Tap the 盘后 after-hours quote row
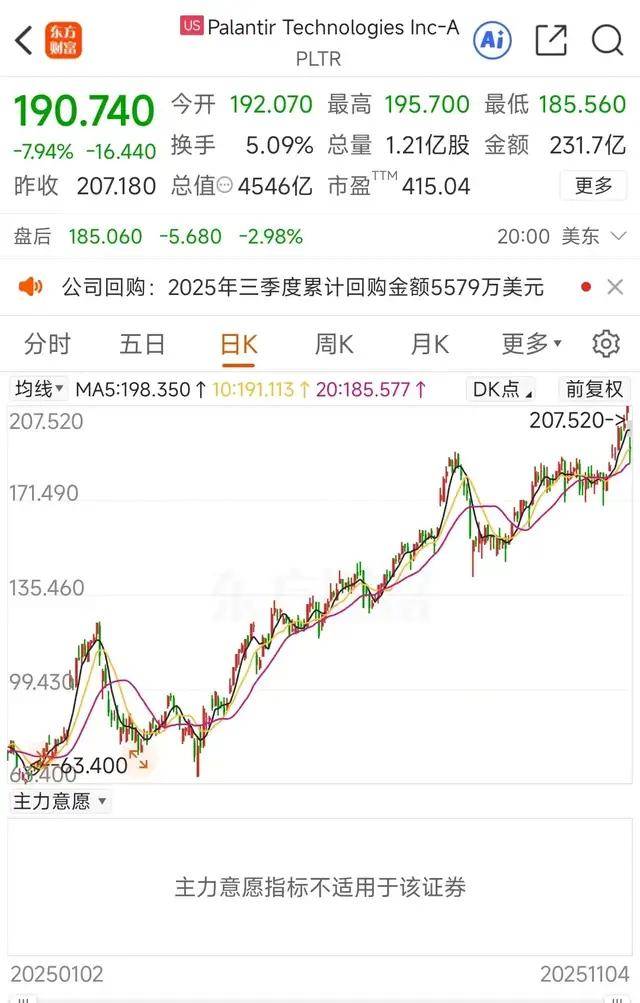The image size is (640, 1003). click(320, 237)
